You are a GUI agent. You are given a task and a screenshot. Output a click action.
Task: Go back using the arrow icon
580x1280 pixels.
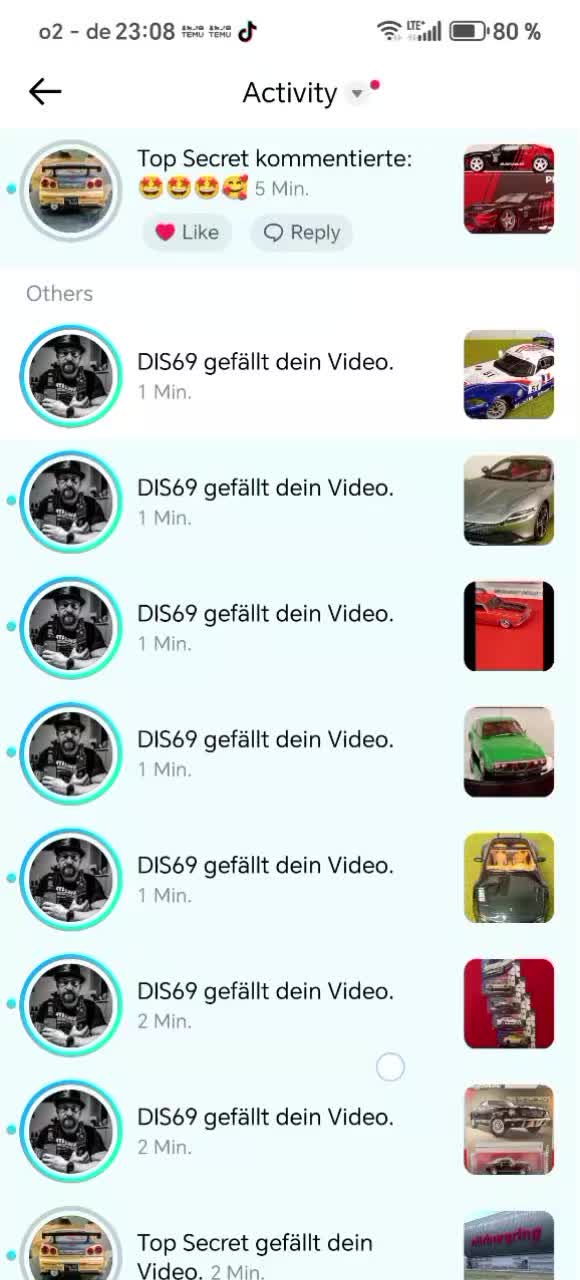pos(45,92)
